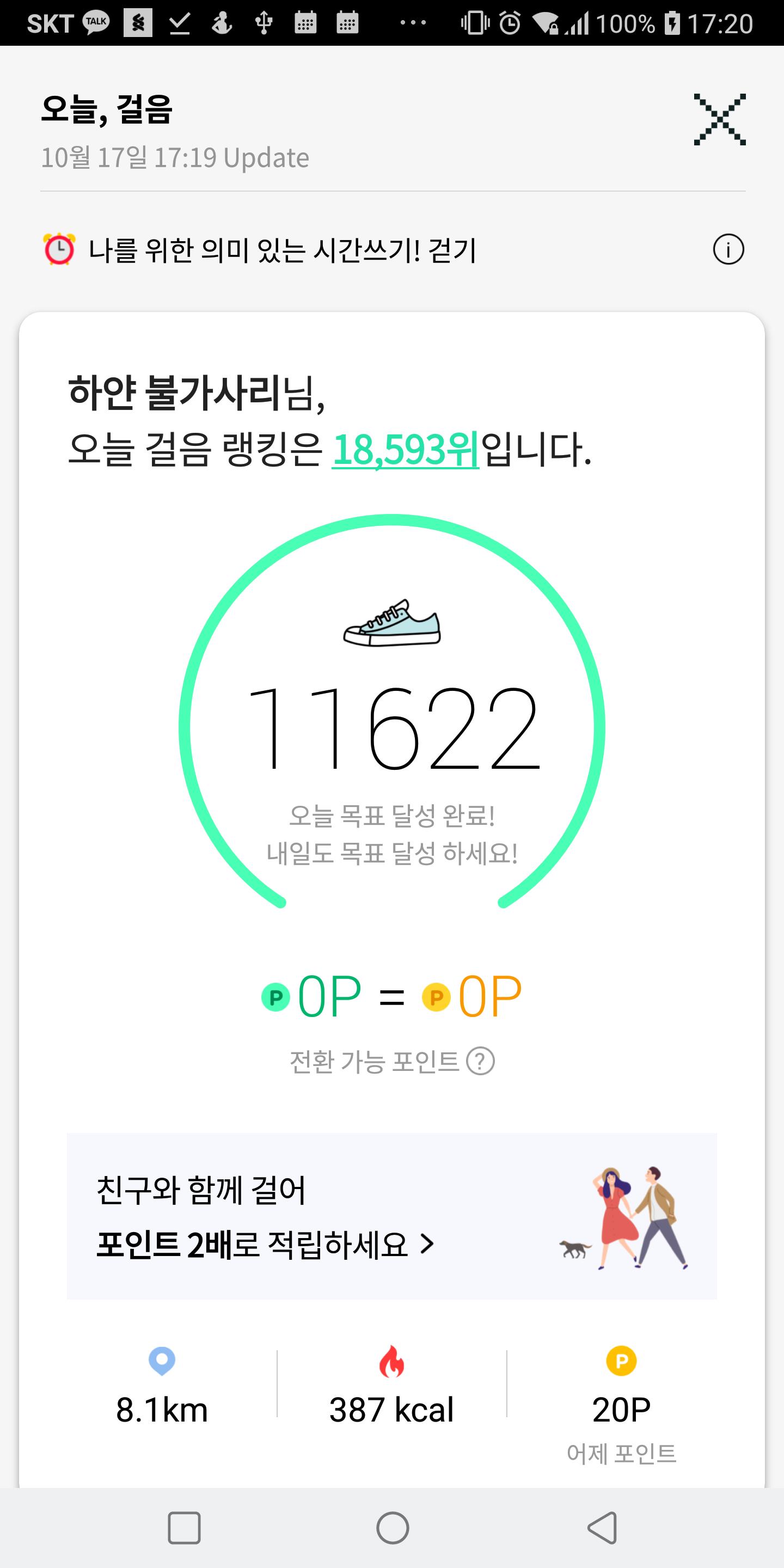Open the info icon beside 걷기
The height and width of the screenshot is (1568, 784).
[x=728, y=249]
